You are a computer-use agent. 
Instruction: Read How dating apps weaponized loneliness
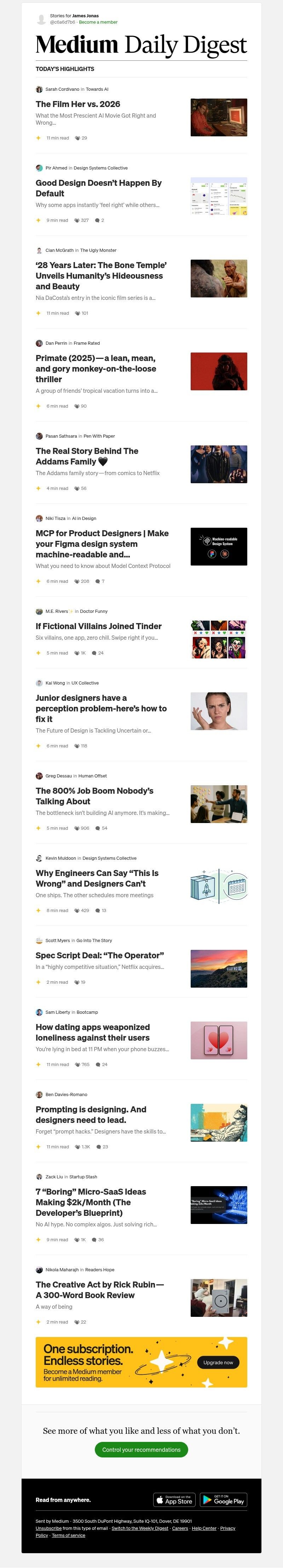[x=92, y=1032]
